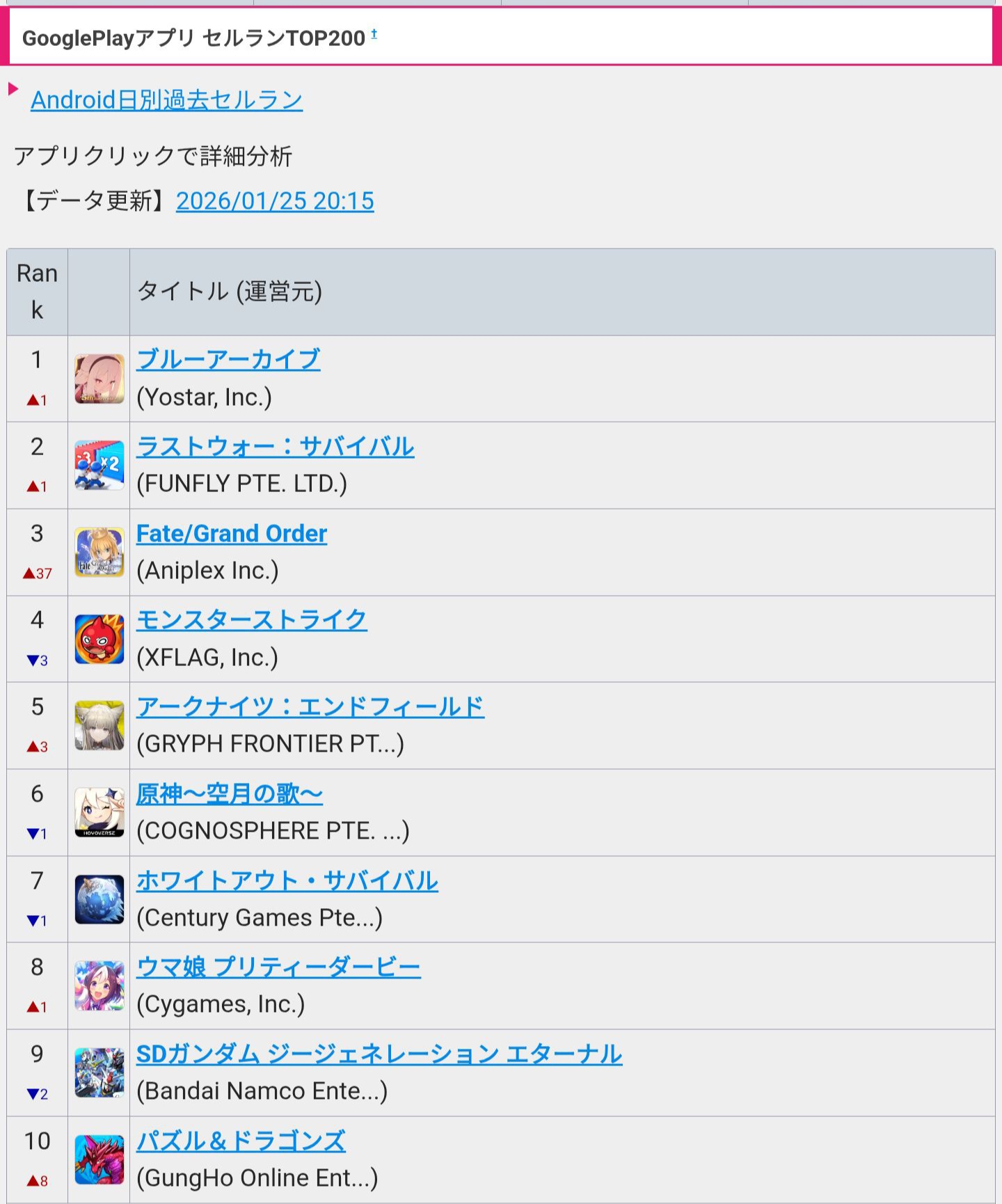Open パズル＆ドラゴンズ details
This screenshot has height=1204, width=1002.
[241, 1141]
